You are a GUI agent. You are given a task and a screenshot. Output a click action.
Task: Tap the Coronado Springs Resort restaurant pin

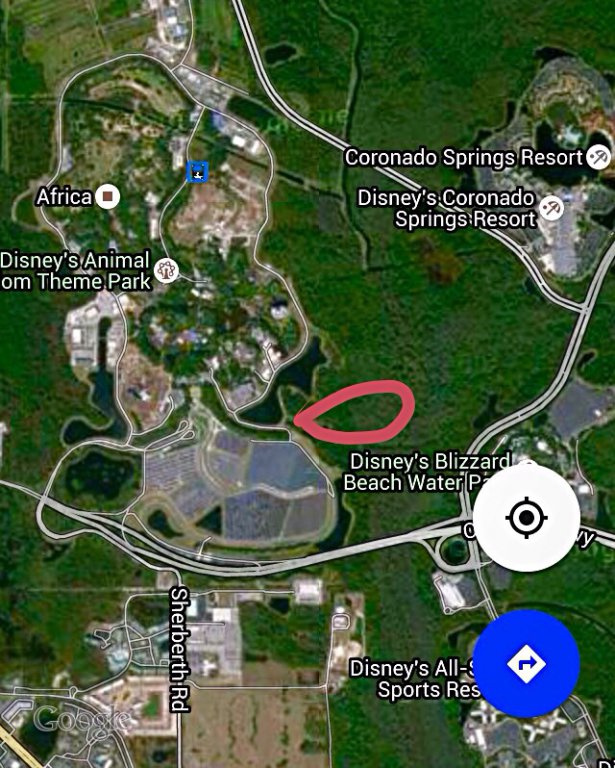coord(598,157)
